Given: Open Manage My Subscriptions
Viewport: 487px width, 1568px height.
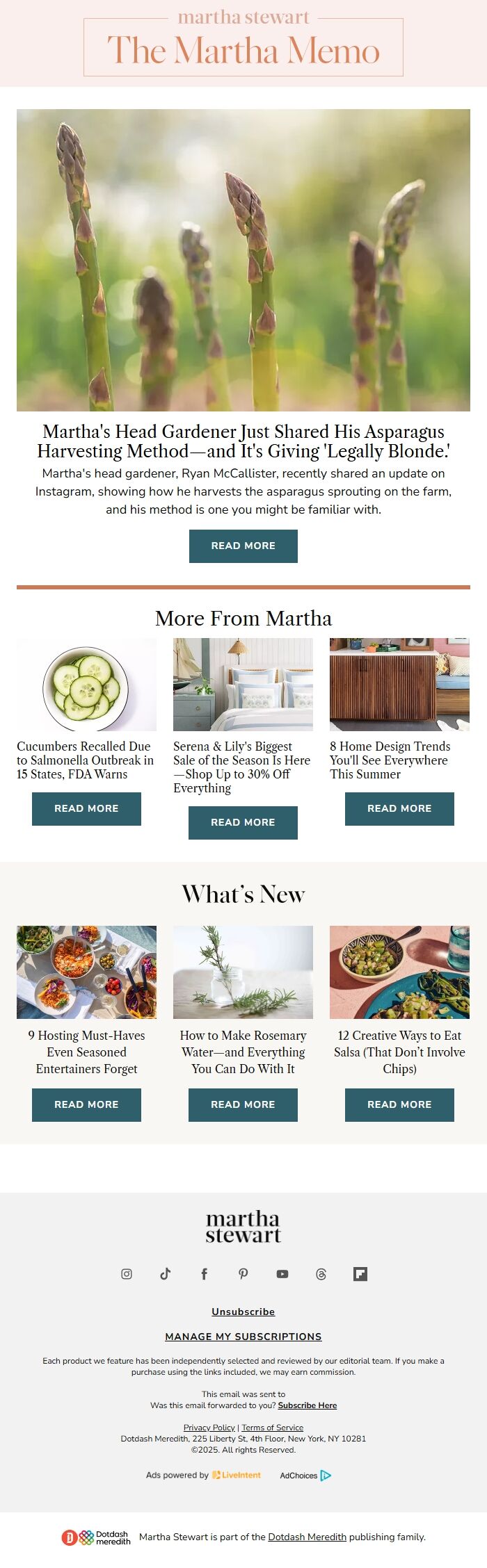Looking at the screenshot, I should pos(243,1337).
